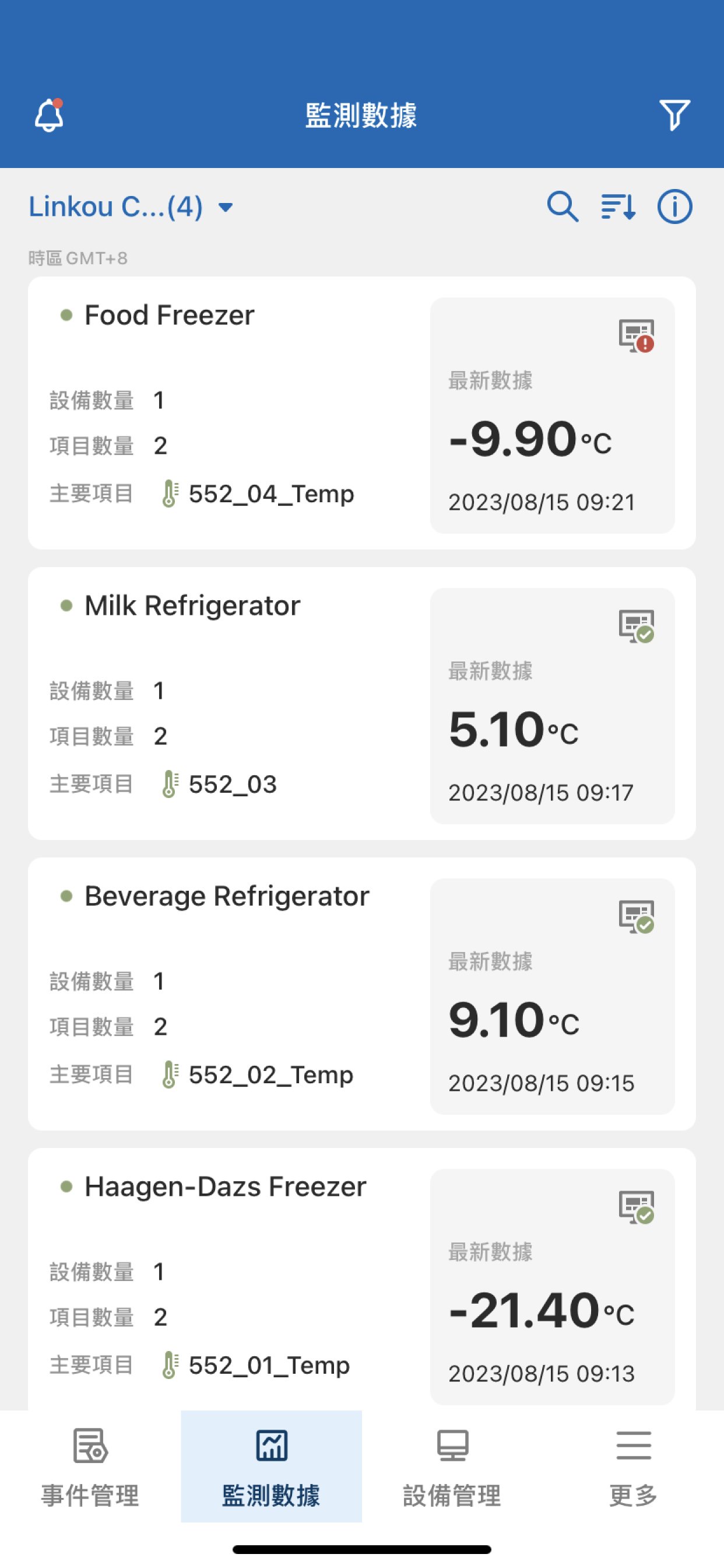Screen dimensions: 724x1568
Task: Open the notifications bell
Action: coord(48,115)
